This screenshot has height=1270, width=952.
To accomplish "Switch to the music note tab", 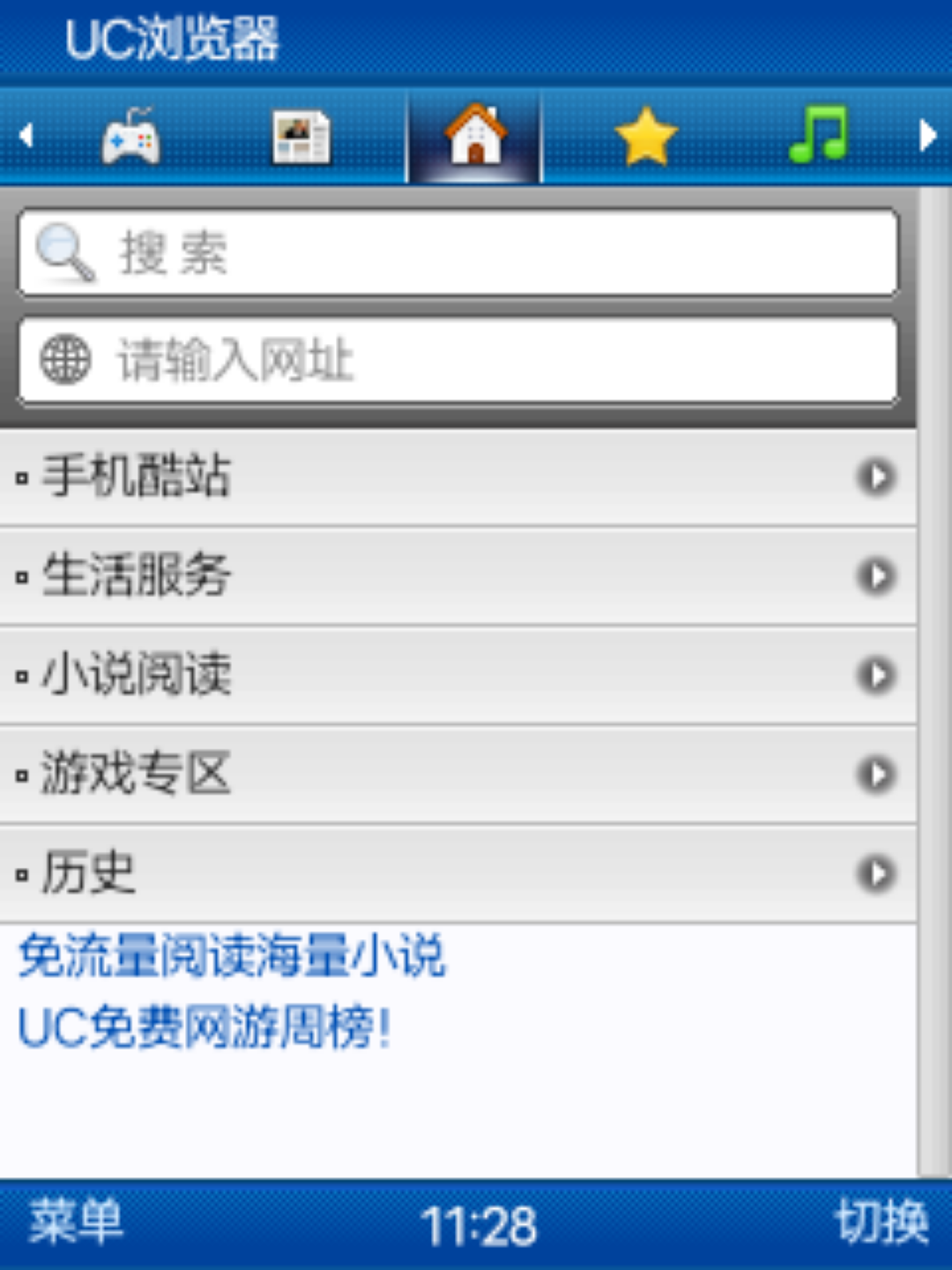I will [818, 135].
